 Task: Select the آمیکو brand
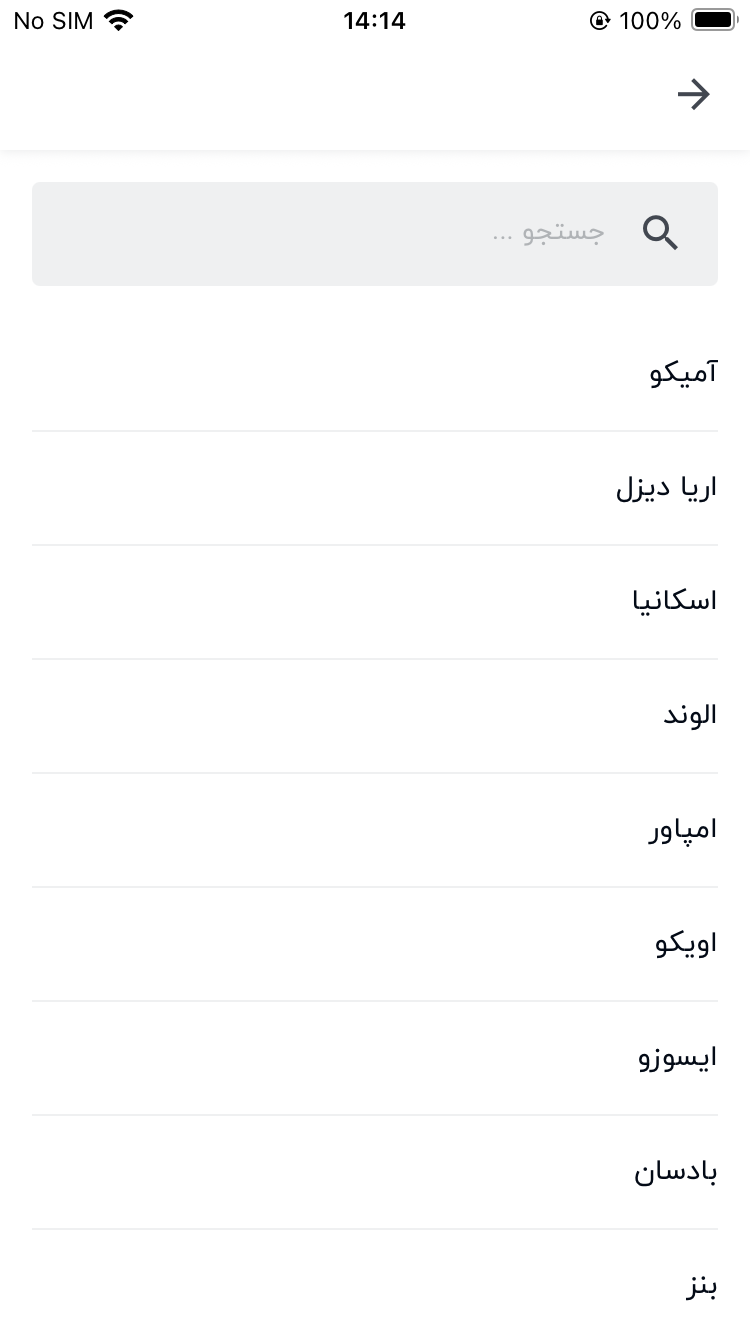683,374
